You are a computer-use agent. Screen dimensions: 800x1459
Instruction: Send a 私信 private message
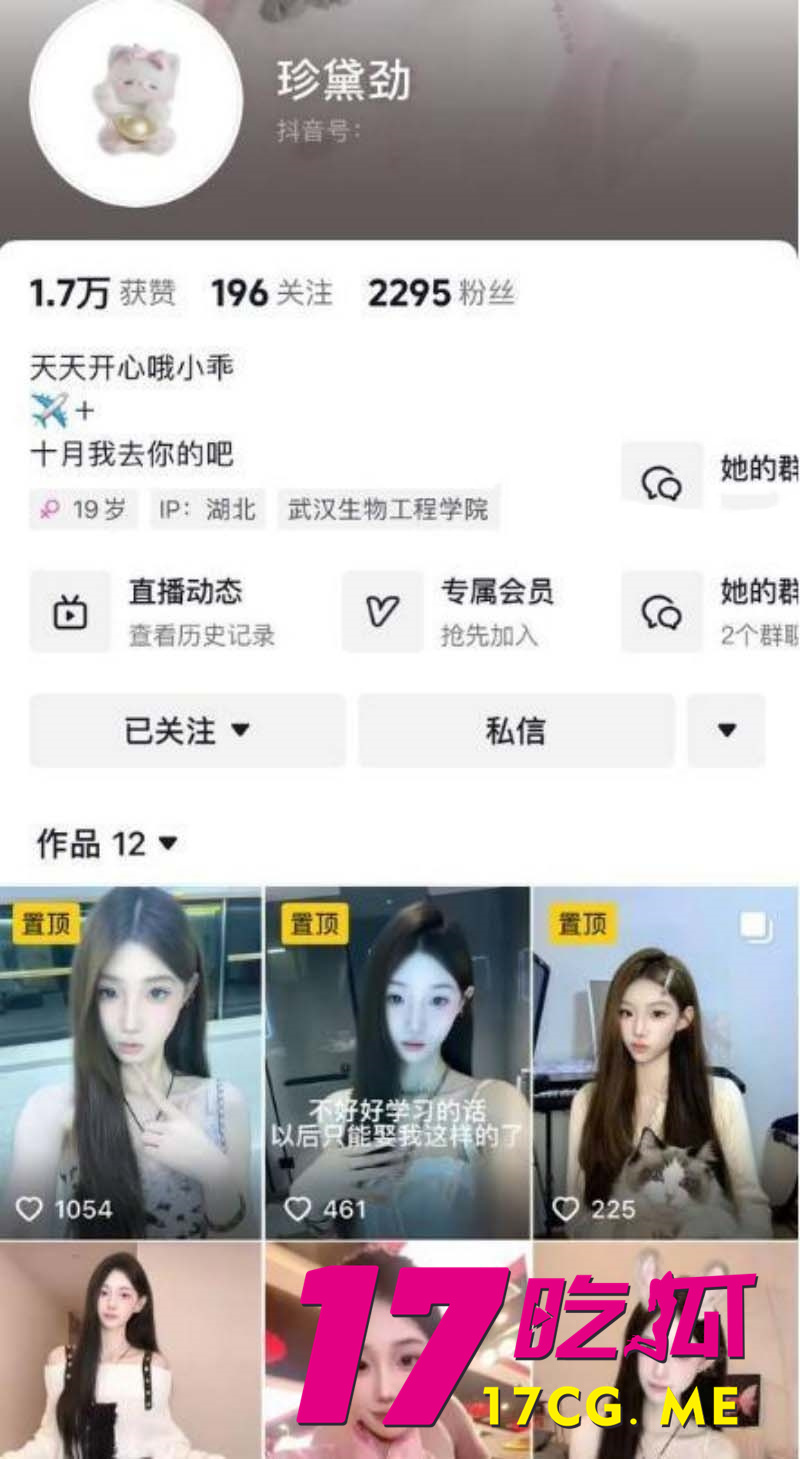pos(515,730)
